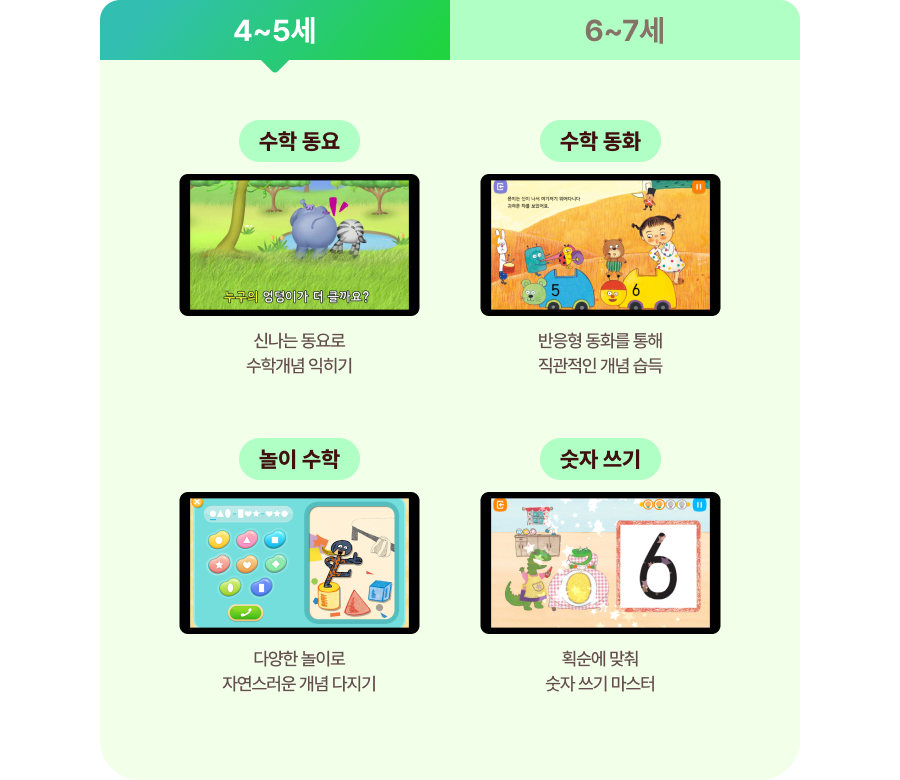Select the 4~5세 age tab

coord(275,31)
